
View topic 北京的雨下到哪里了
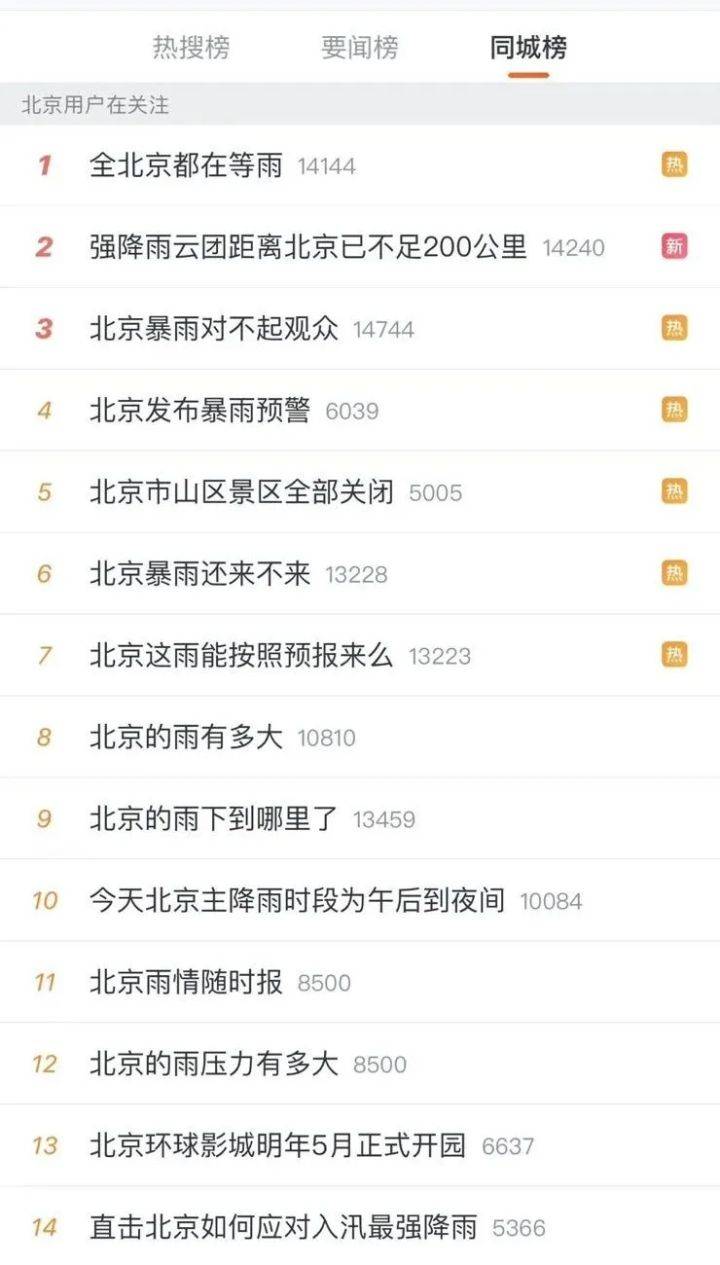point(214,819)
